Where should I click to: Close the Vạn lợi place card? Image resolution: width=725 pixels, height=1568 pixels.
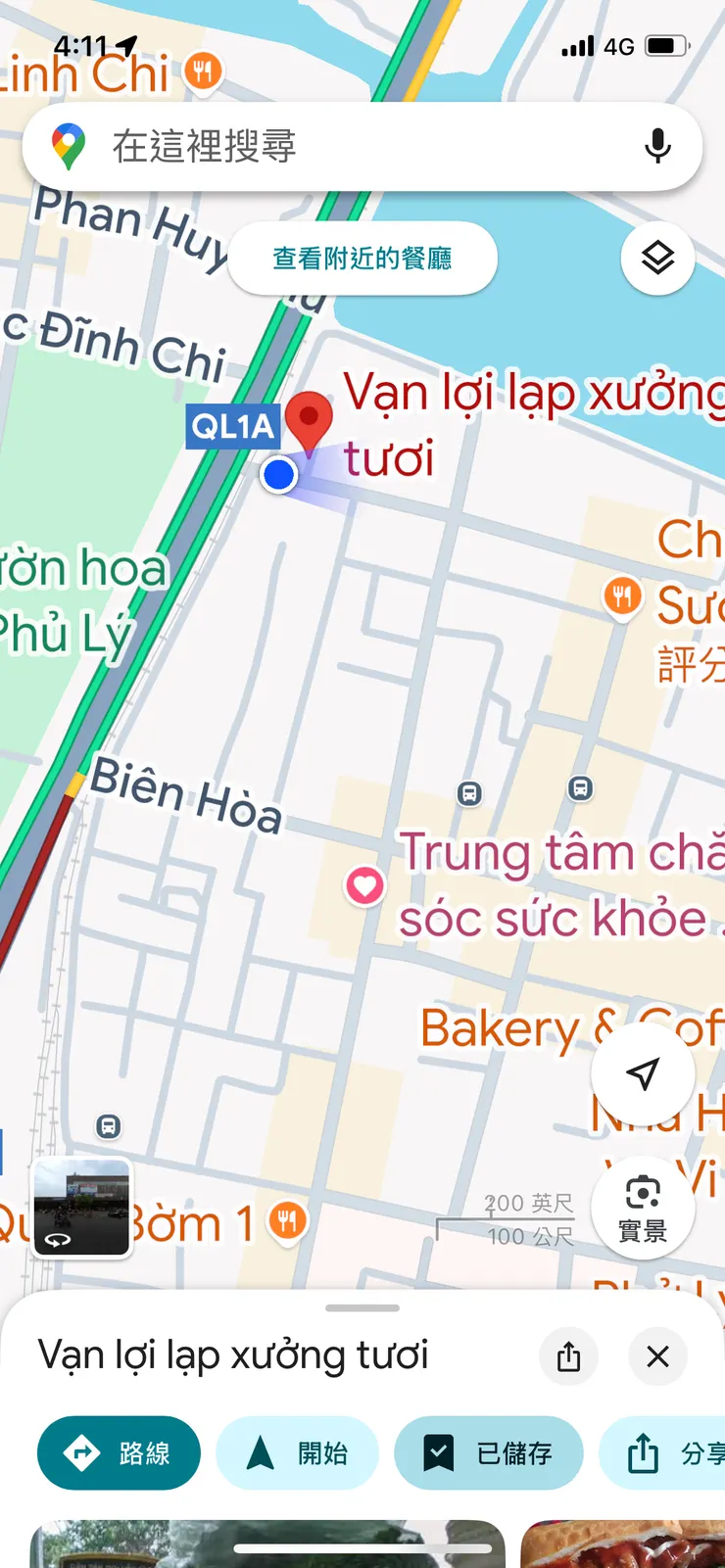click(x=656, y=1356)
